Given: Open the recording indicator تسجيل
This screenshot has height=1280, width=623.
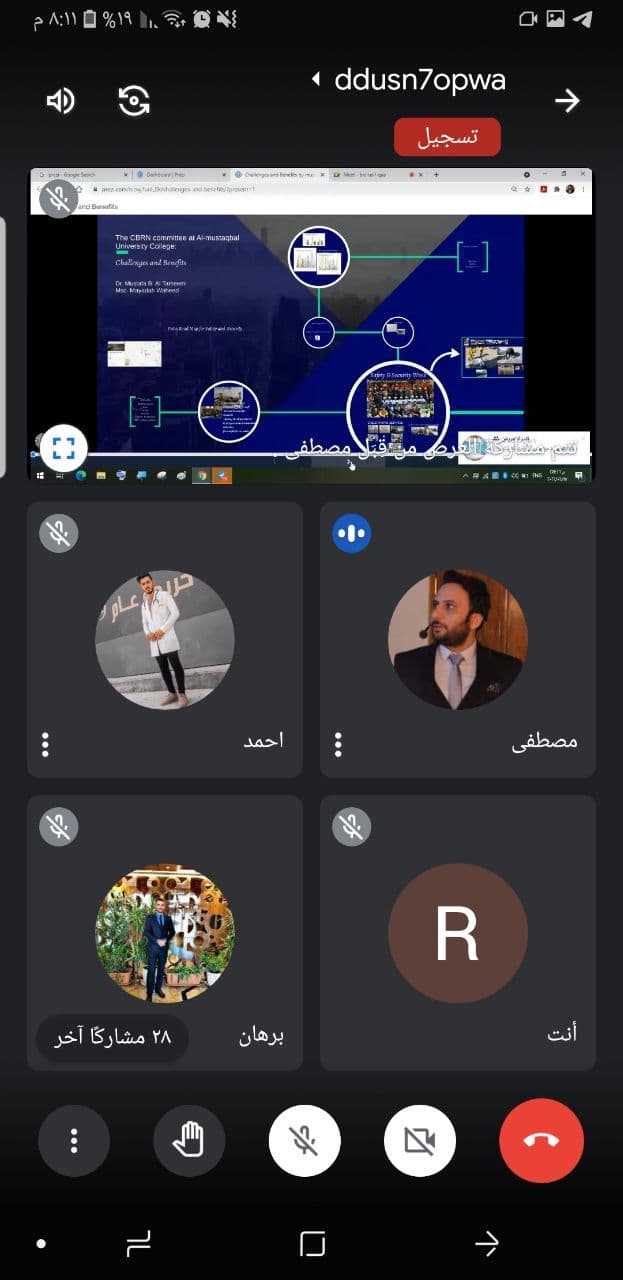Looking at the screenshot, I should click(x=447, y=137).
